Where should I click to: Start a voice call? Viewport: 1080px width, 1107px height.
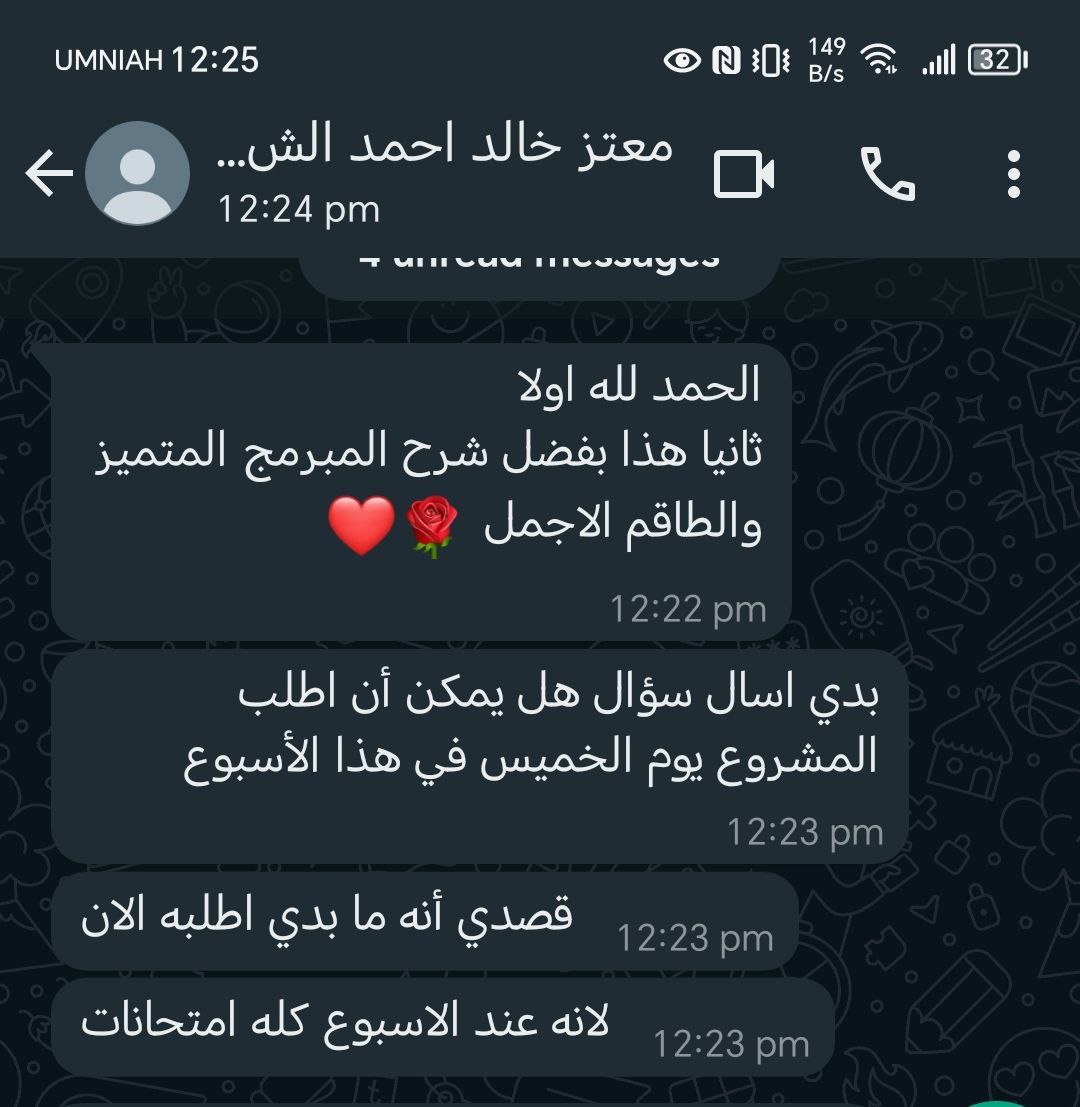click(887, 175)
